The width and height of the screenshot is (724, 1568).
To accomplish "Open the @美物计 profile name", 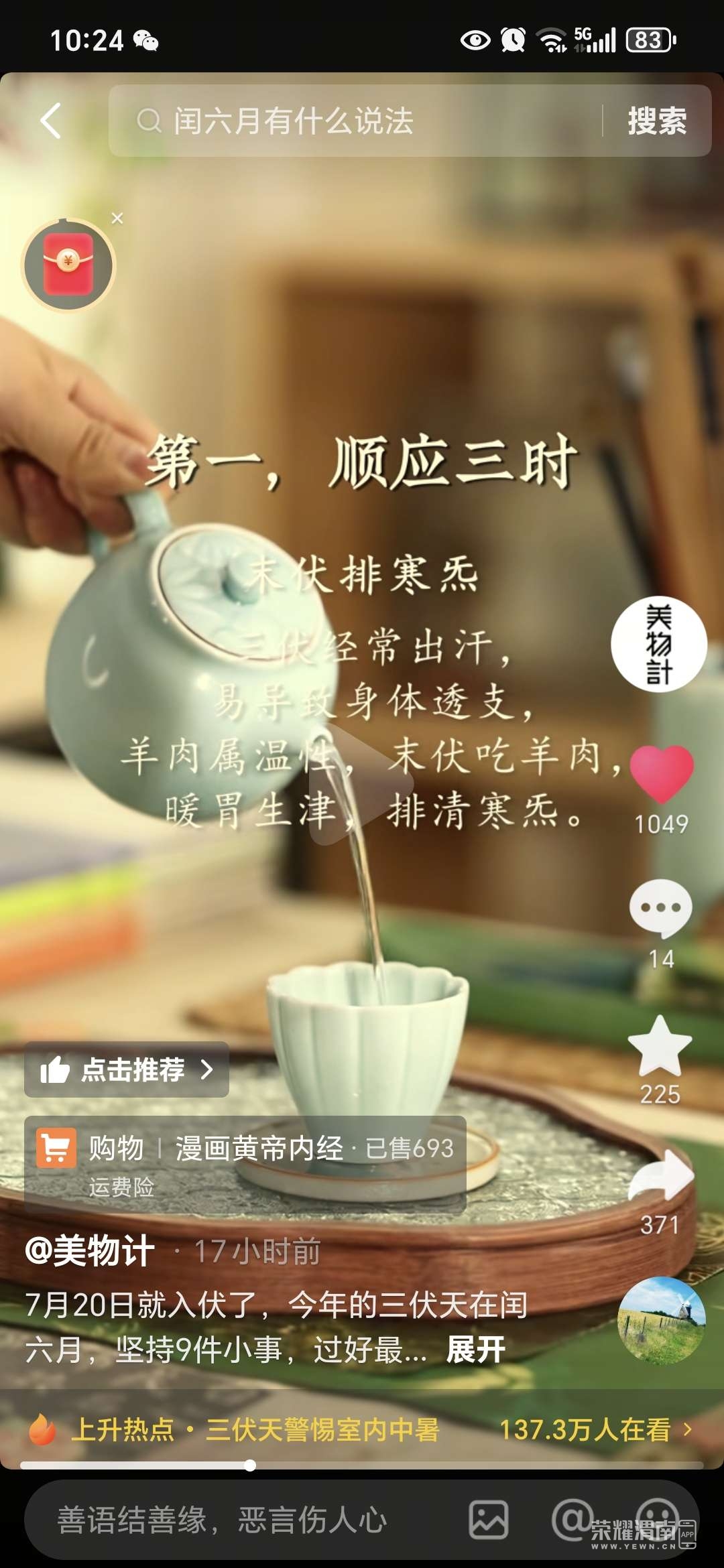I will coord(90,1250).
